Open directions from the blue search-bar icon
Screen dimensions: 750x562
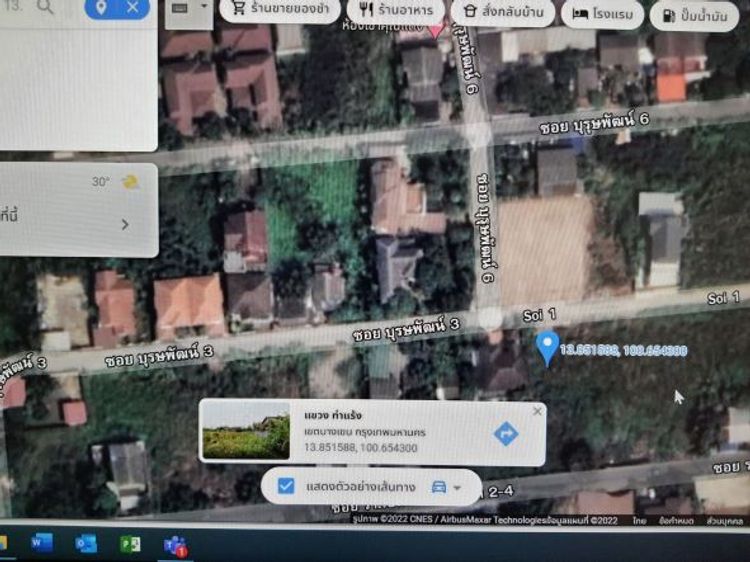pyautogui.click(x=101, y=7)
